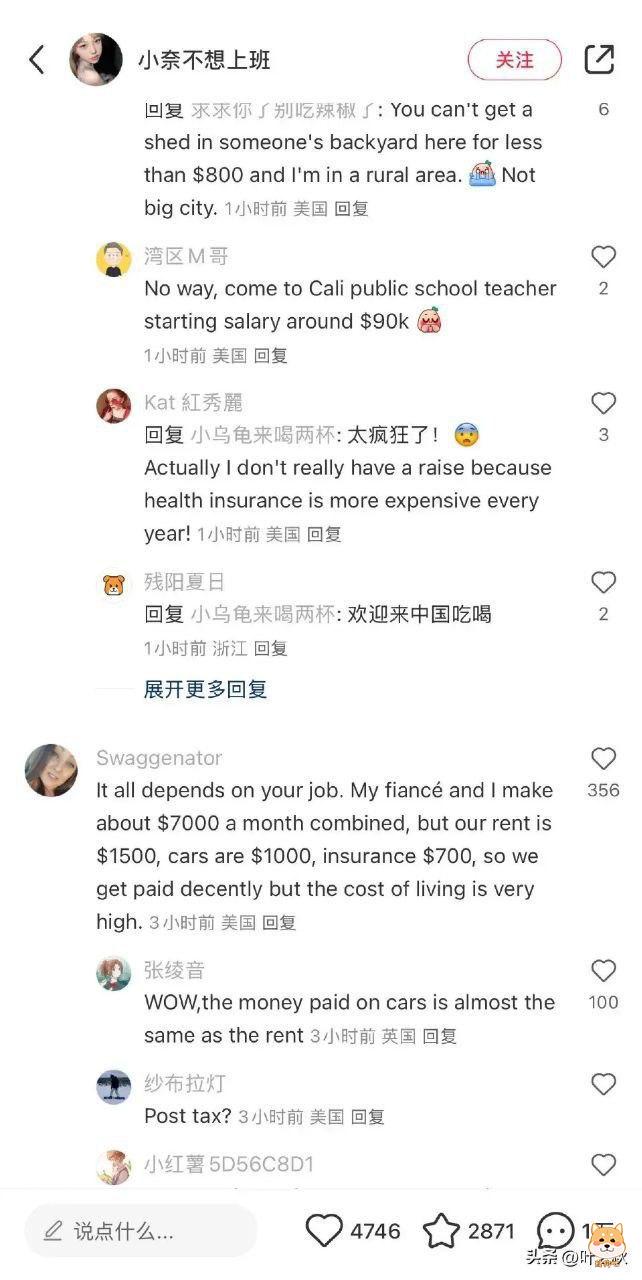Image resolution: width=642 pixels, height=1280 pixels.
Task: Open 湾区M哥's avatar
Action: click(x=114, y=259)
